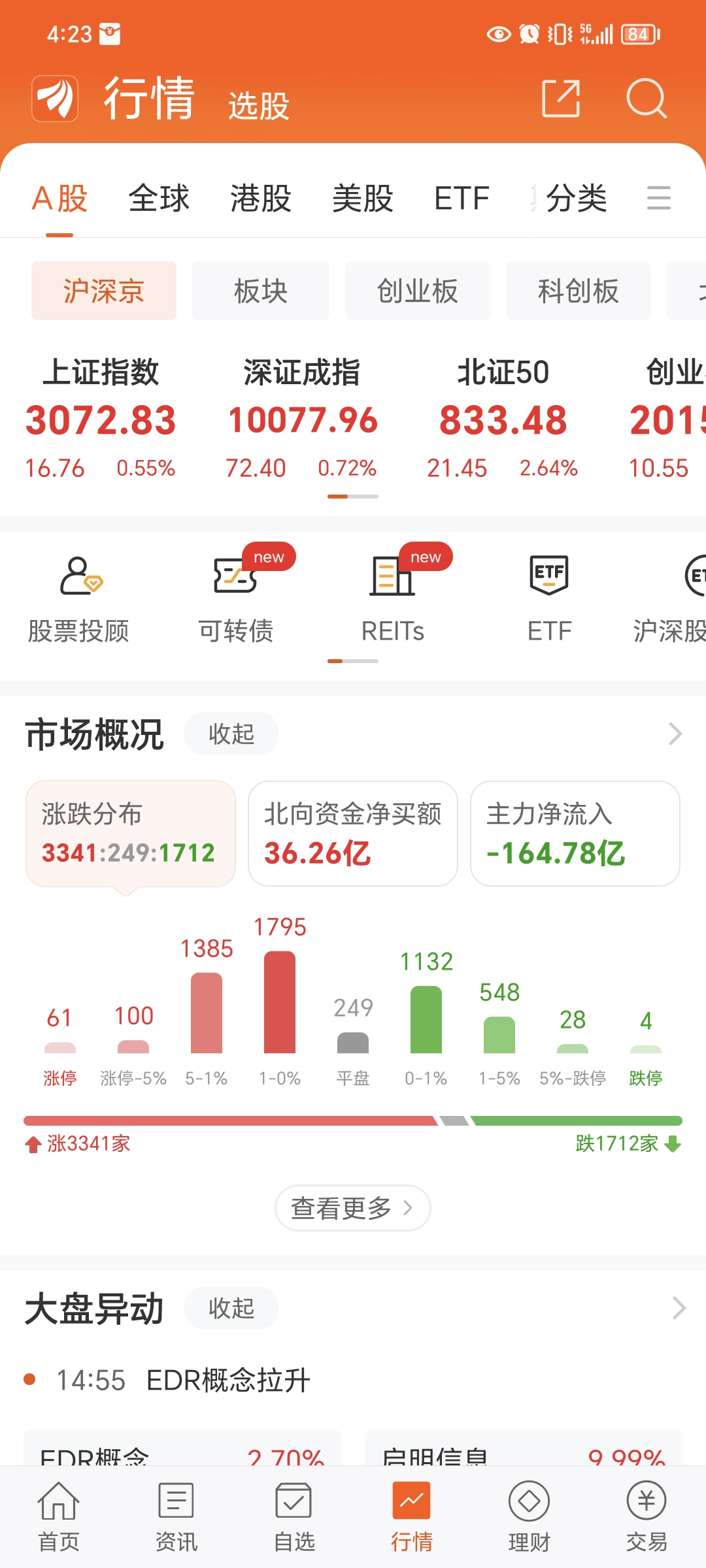Tap the share icon in header
This screenshot has width=706, height=1568.
pos(561,99)
